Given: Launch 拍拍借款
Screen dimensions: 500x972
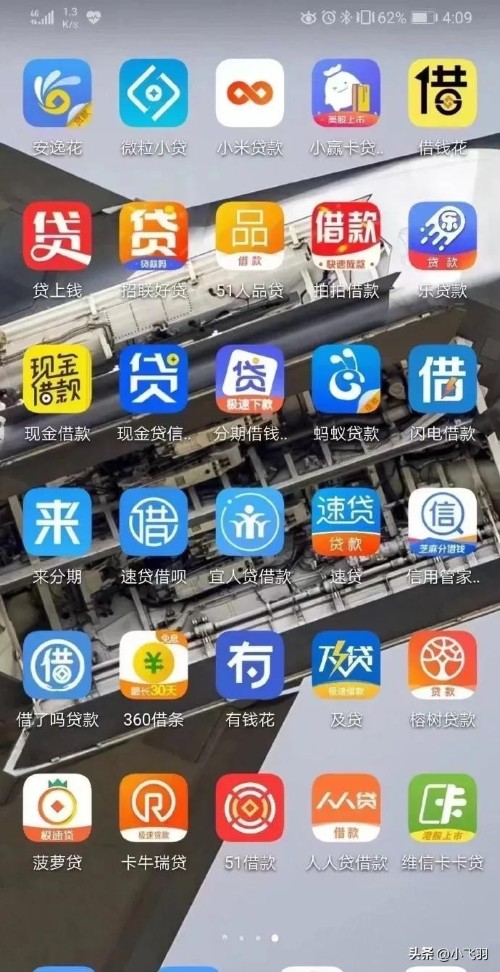Looking at the screenshot, I should (x=346, y=236).
